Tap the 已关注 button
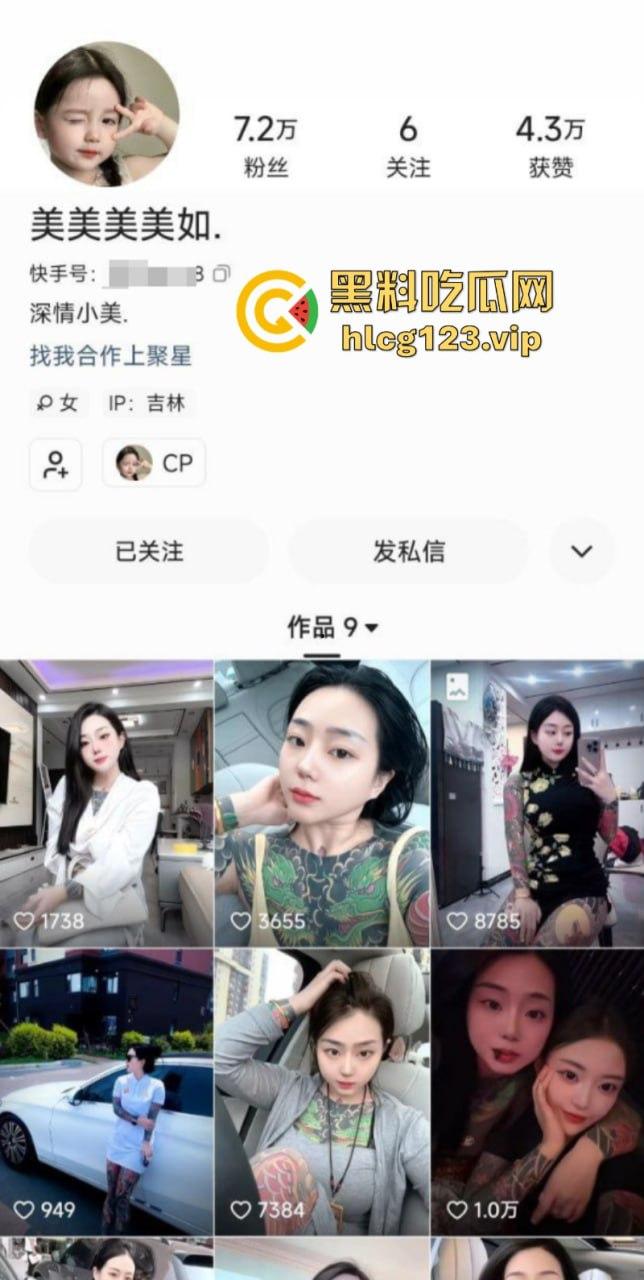The height and width of the screenshot is (1280, 644). (x=149, y=551)
